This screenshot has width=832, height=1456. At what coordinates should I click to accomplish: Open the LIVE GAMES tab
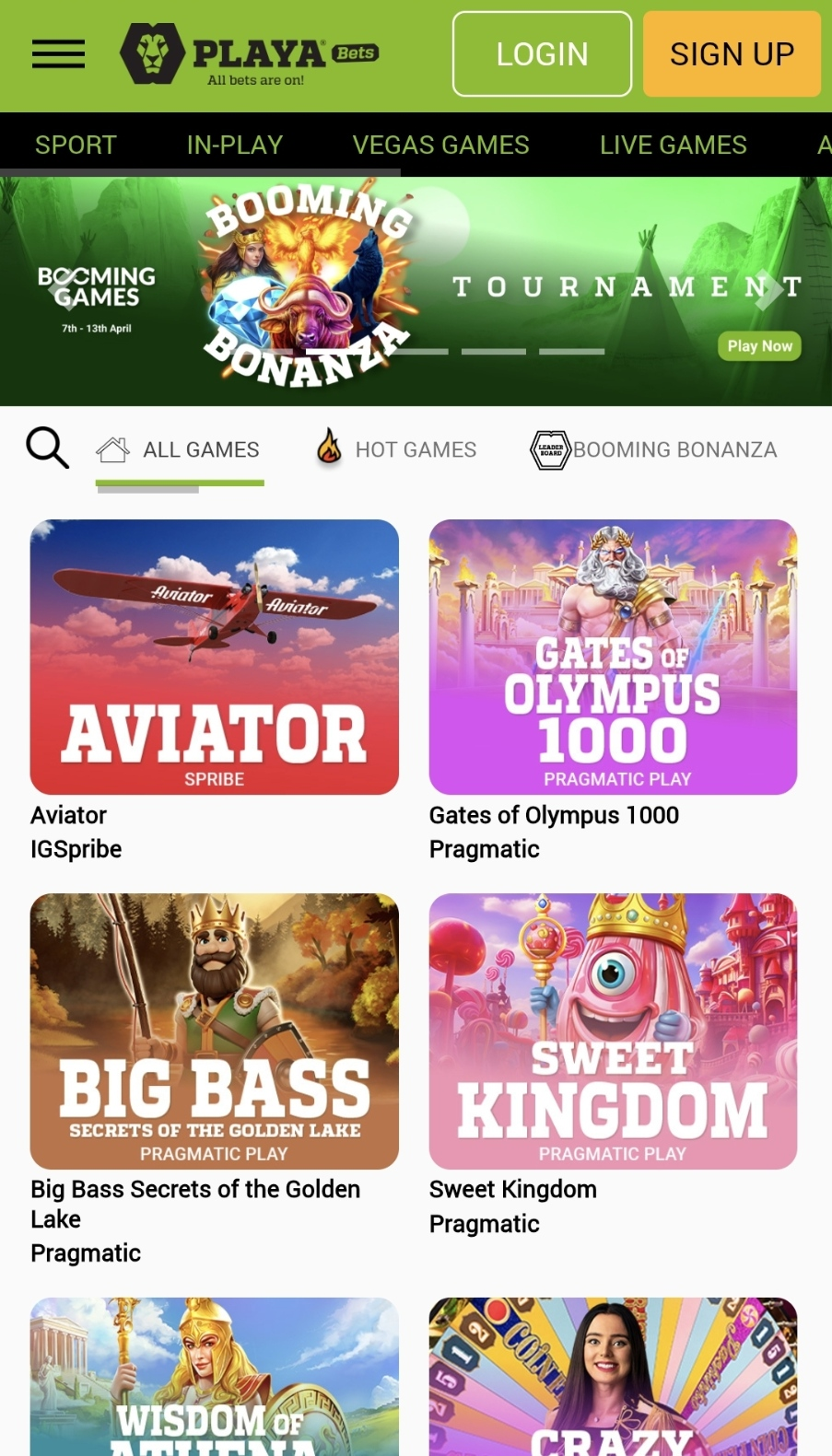click(x=673, y=145)
